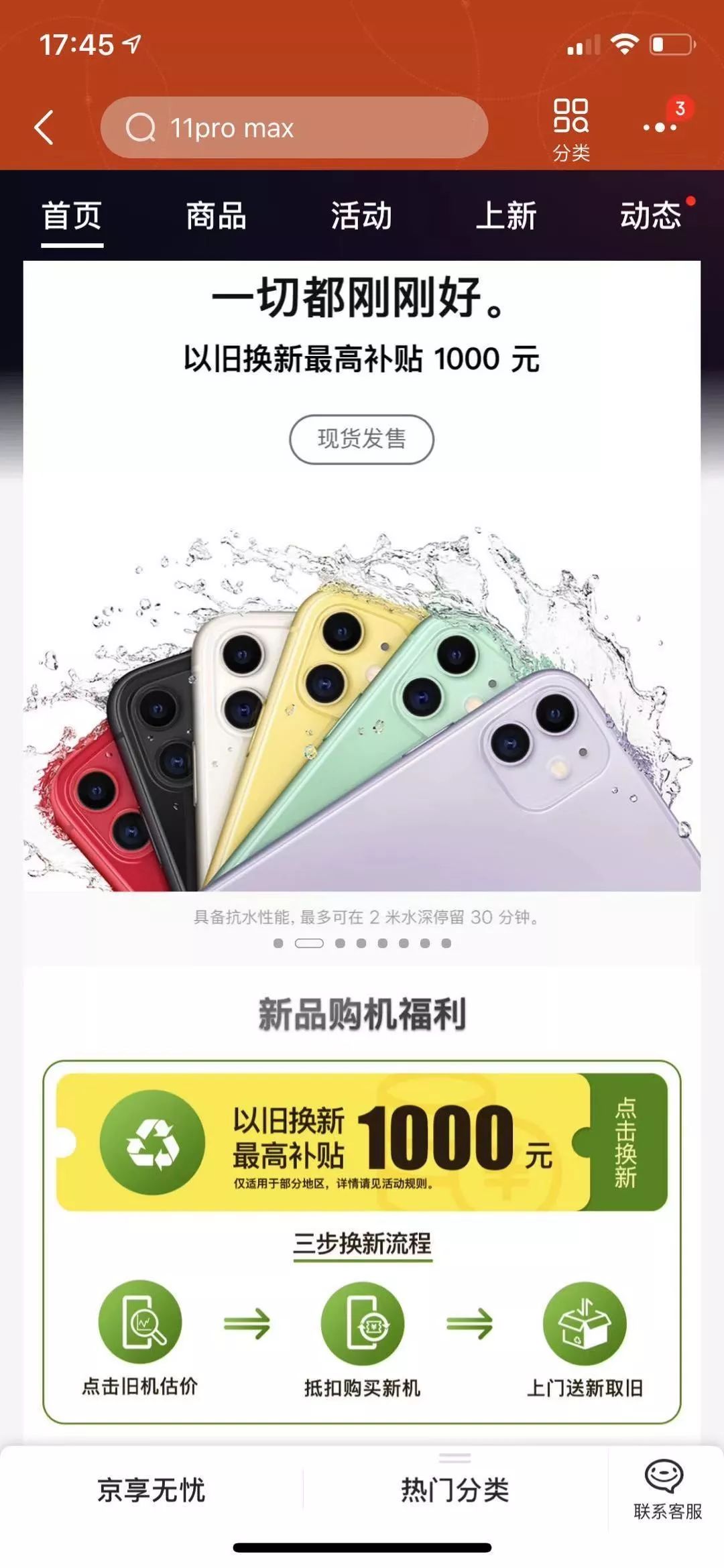Open 京享无忧 in the bottom bar
724x1568 pixels.
pyautogui.click(x=152, y=1491)
